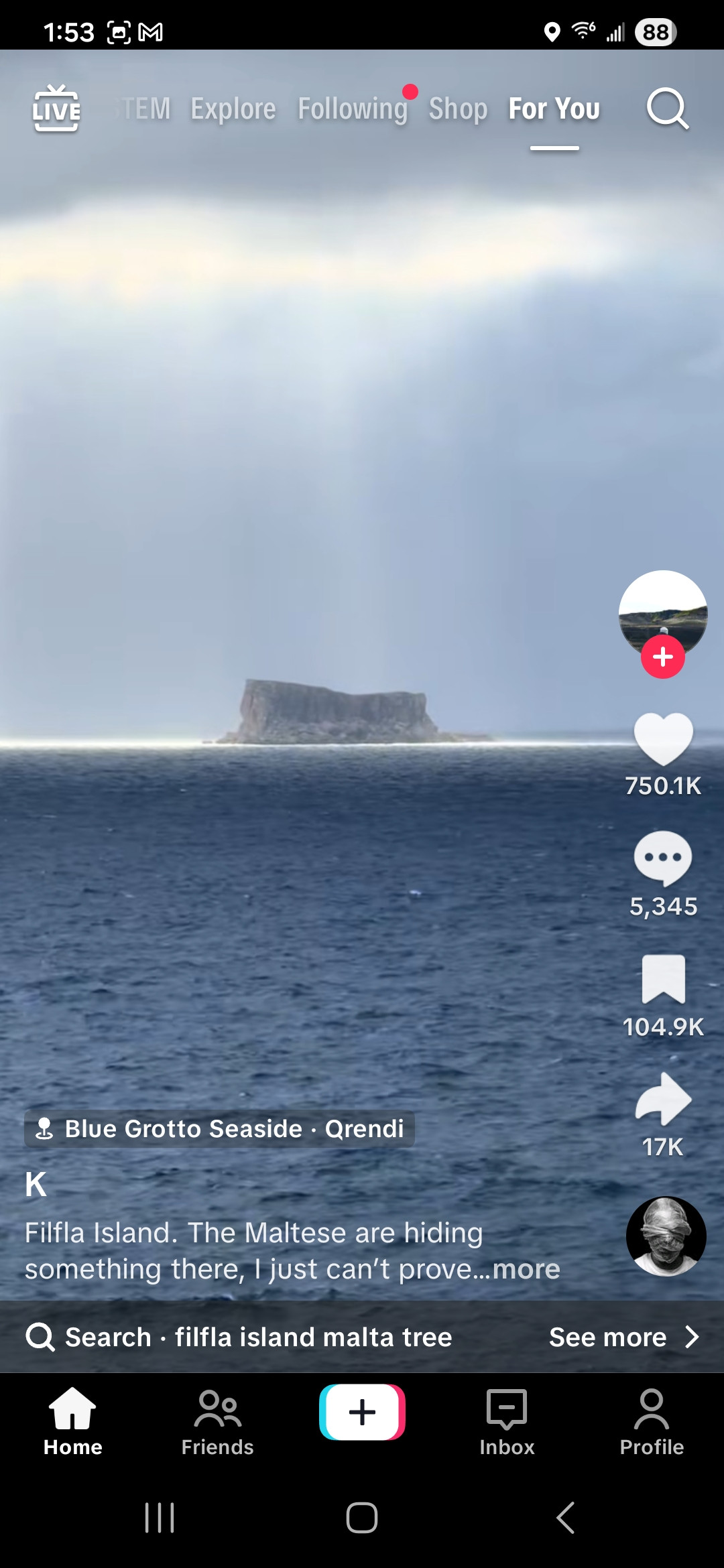Open the comments on this video

[x=663, y=859]
